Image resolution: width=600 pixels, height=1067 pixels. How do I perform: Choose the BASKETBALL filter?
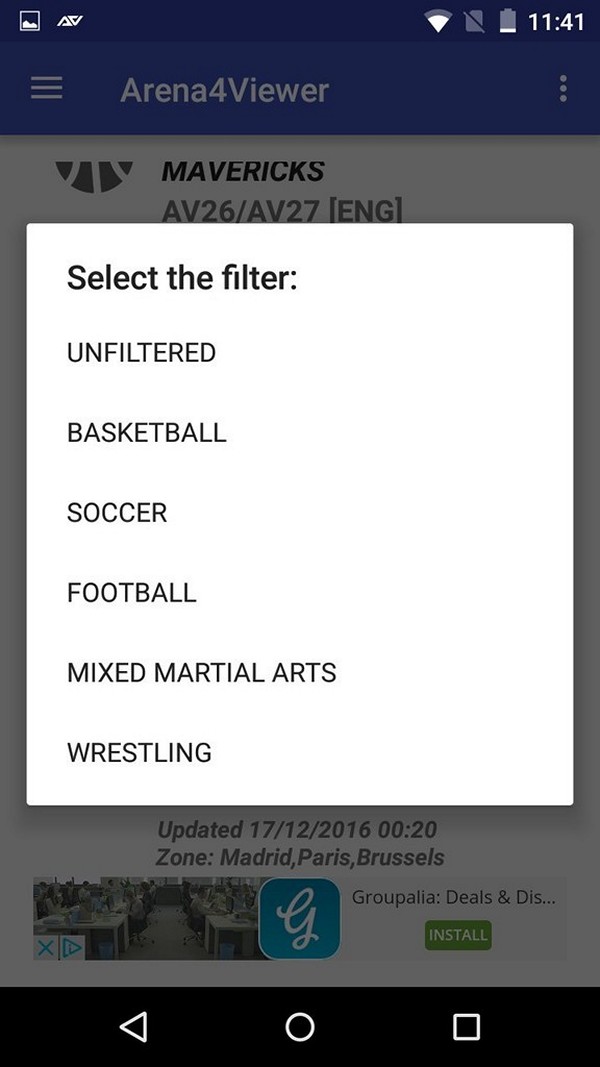299,433
